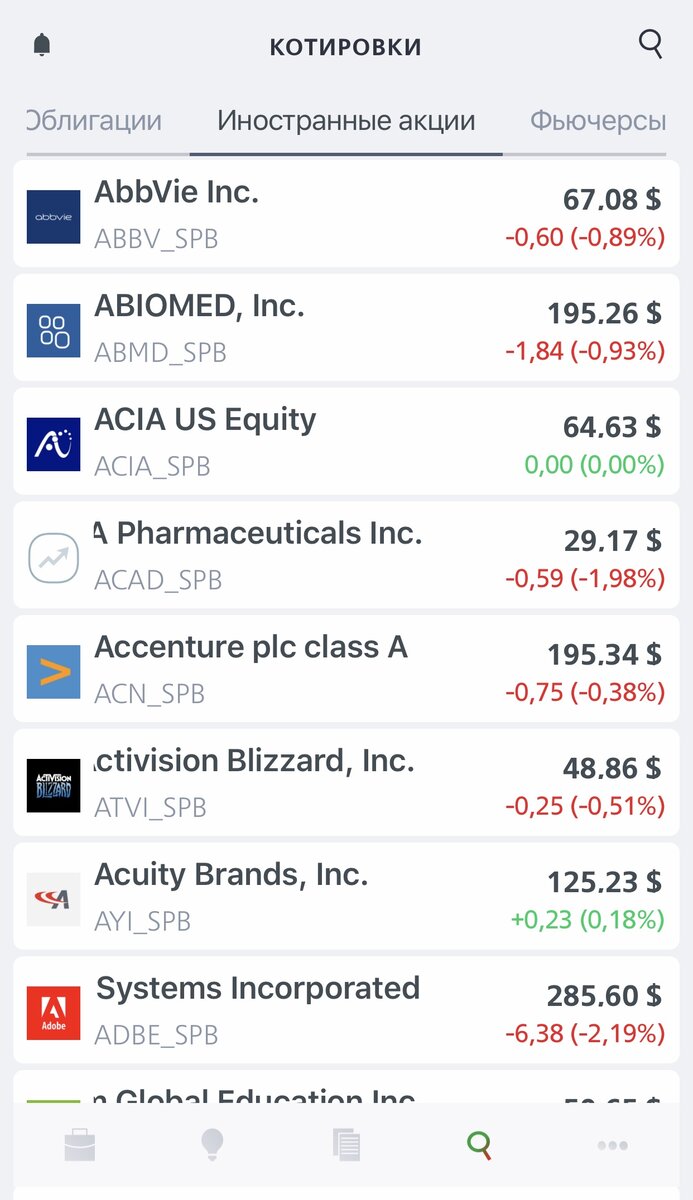Switch to the Фьючерсы tab

598,122
